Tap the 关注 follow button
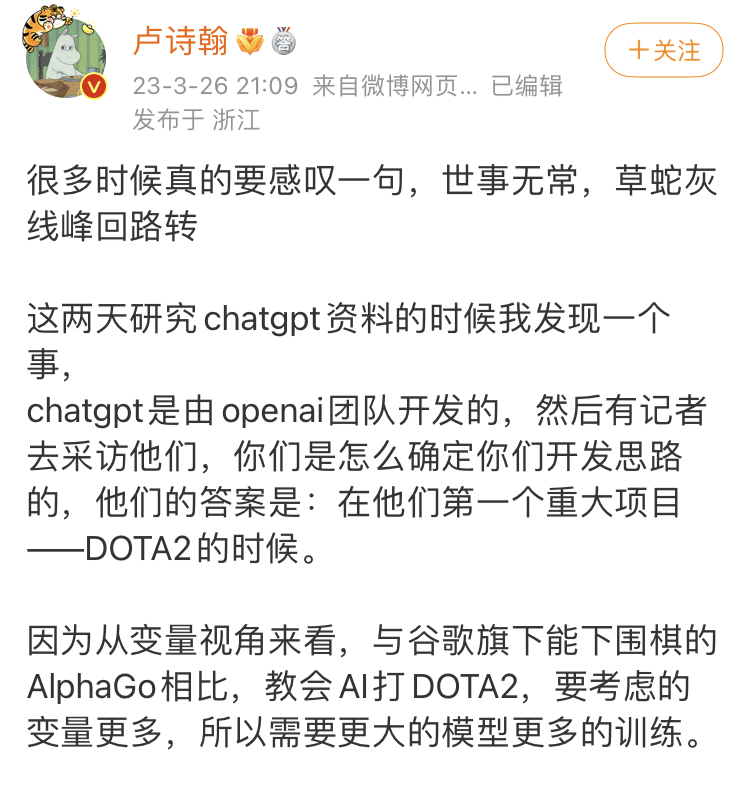The image size is (750, 798). point(663,51)
